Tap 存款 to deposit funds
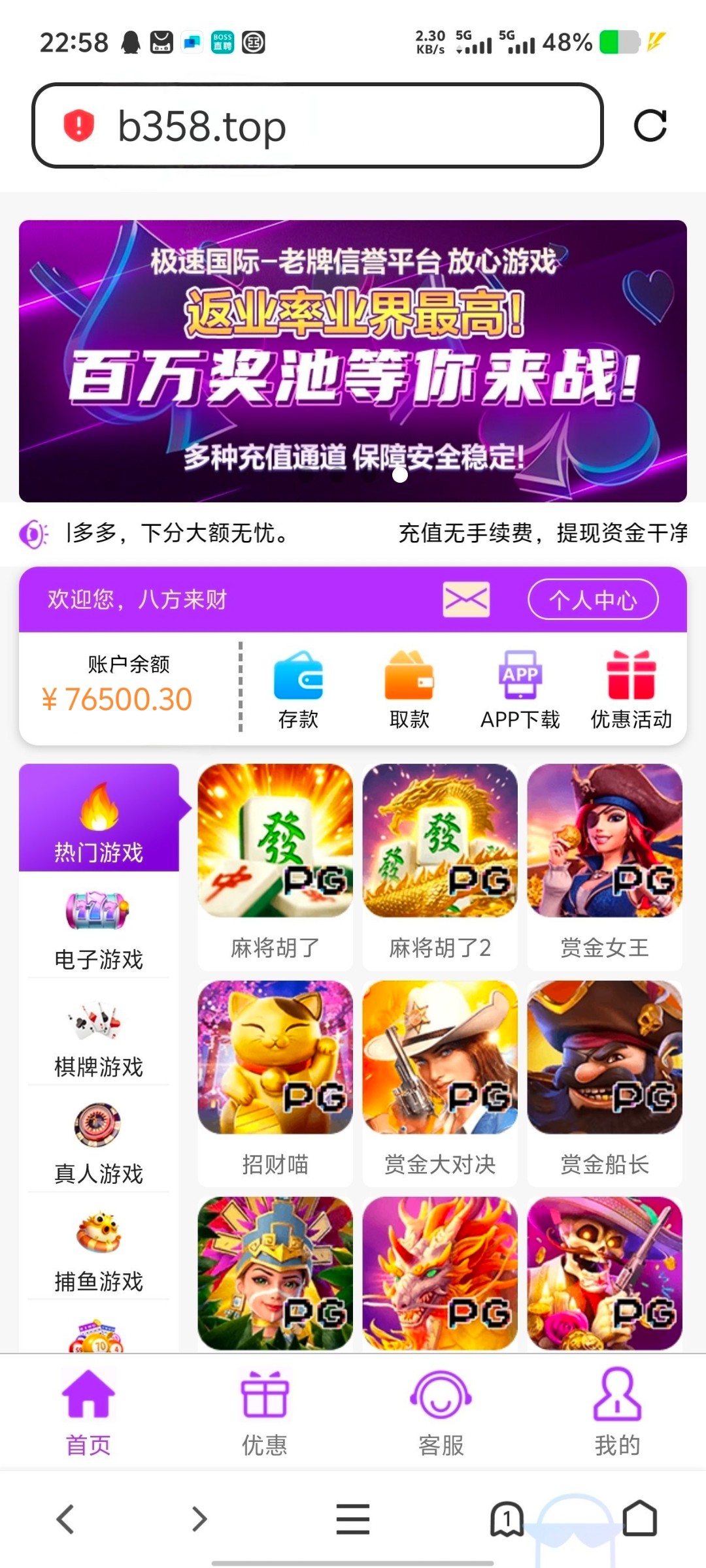 tap(298, 690)
